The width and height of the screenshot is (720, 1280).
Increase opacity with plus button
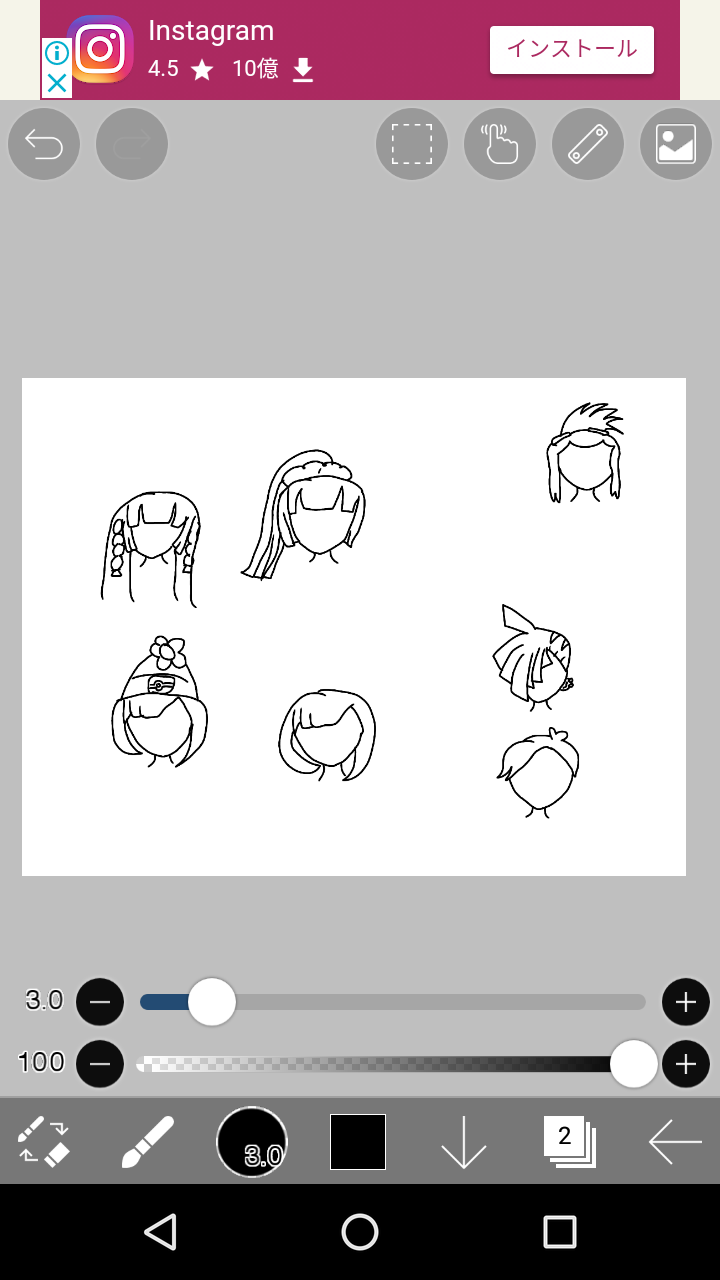click(x=685, y=1064)
